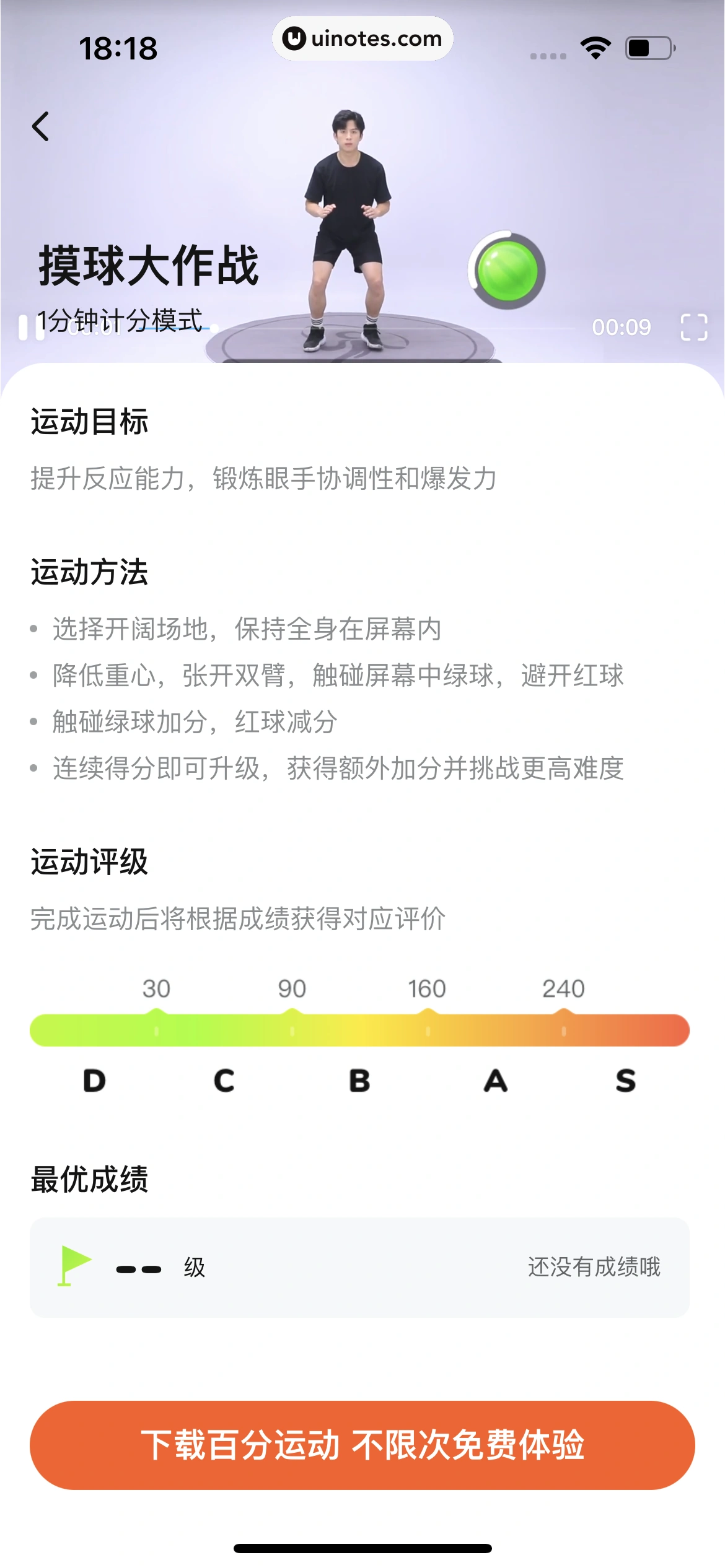Pause the exercise demo video
This screenshot has height=1568, width=725.
[31, 328]
